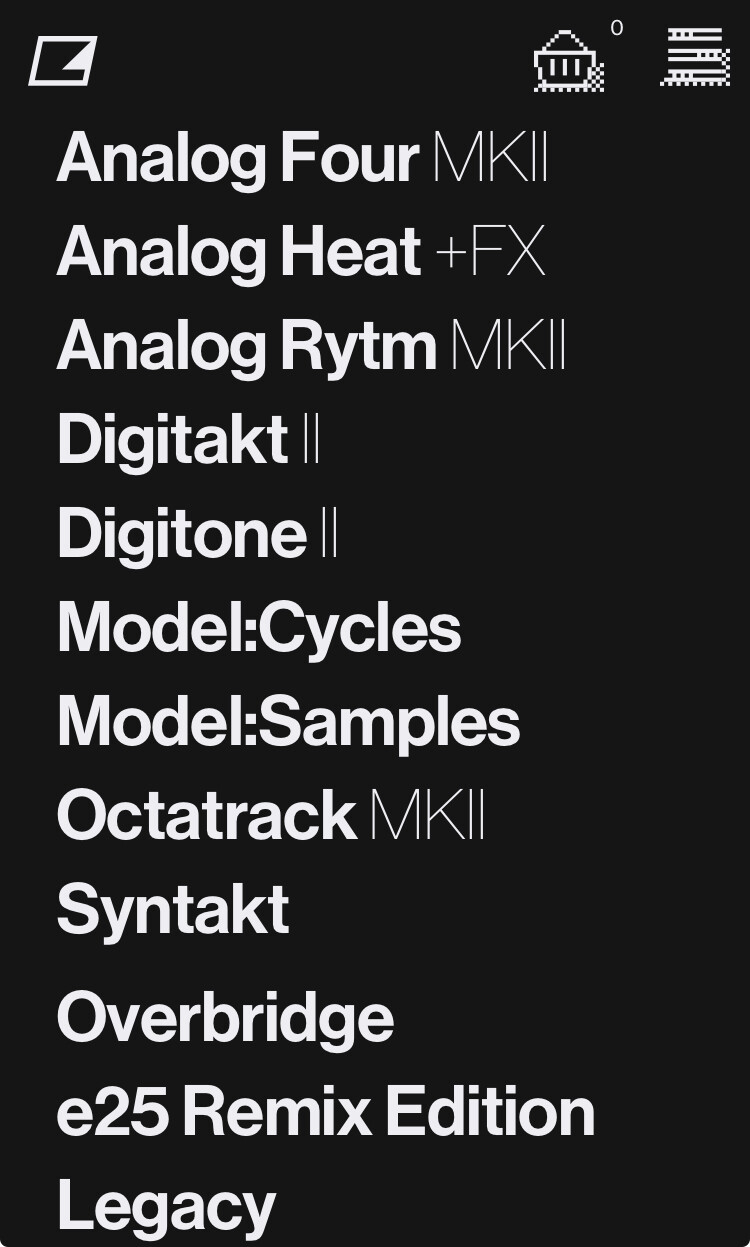The image size is (750, 1247).
Task: Go to Syntakt
Action: pos(173,909)
